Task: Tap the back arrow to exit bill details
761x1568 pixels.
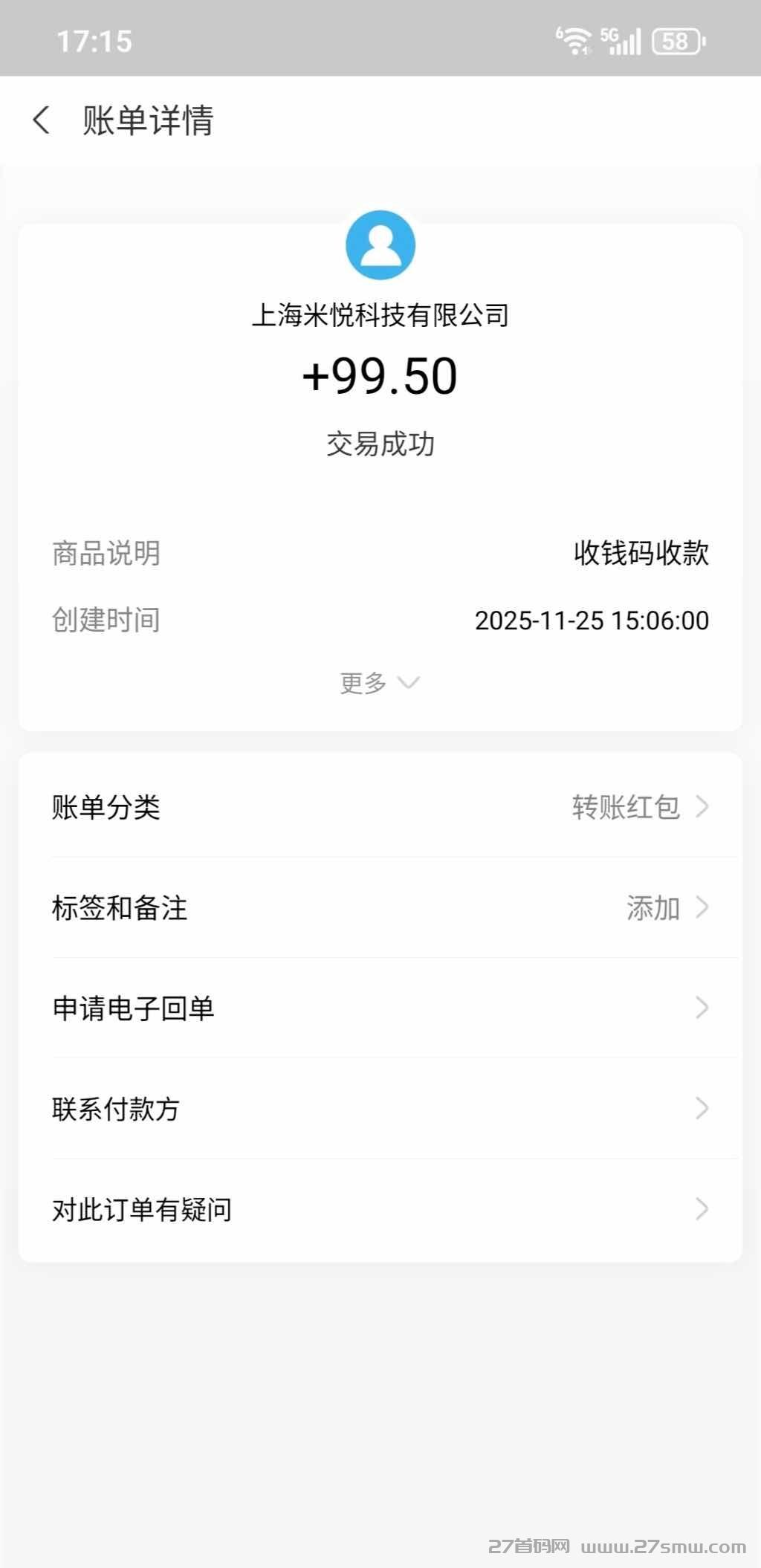Action: tap(42, 120)
